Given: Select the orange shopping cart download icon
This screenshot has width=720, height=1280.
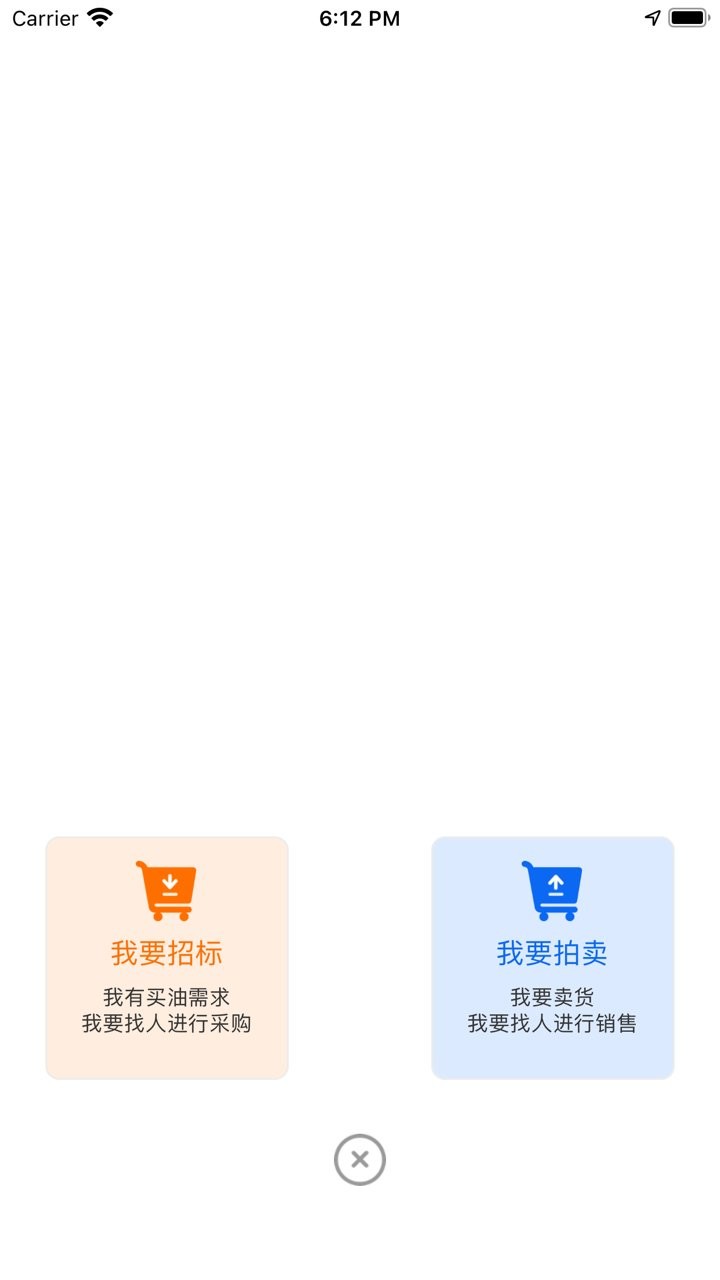Looking at the screenshot, I should click(x=166, y=888).
